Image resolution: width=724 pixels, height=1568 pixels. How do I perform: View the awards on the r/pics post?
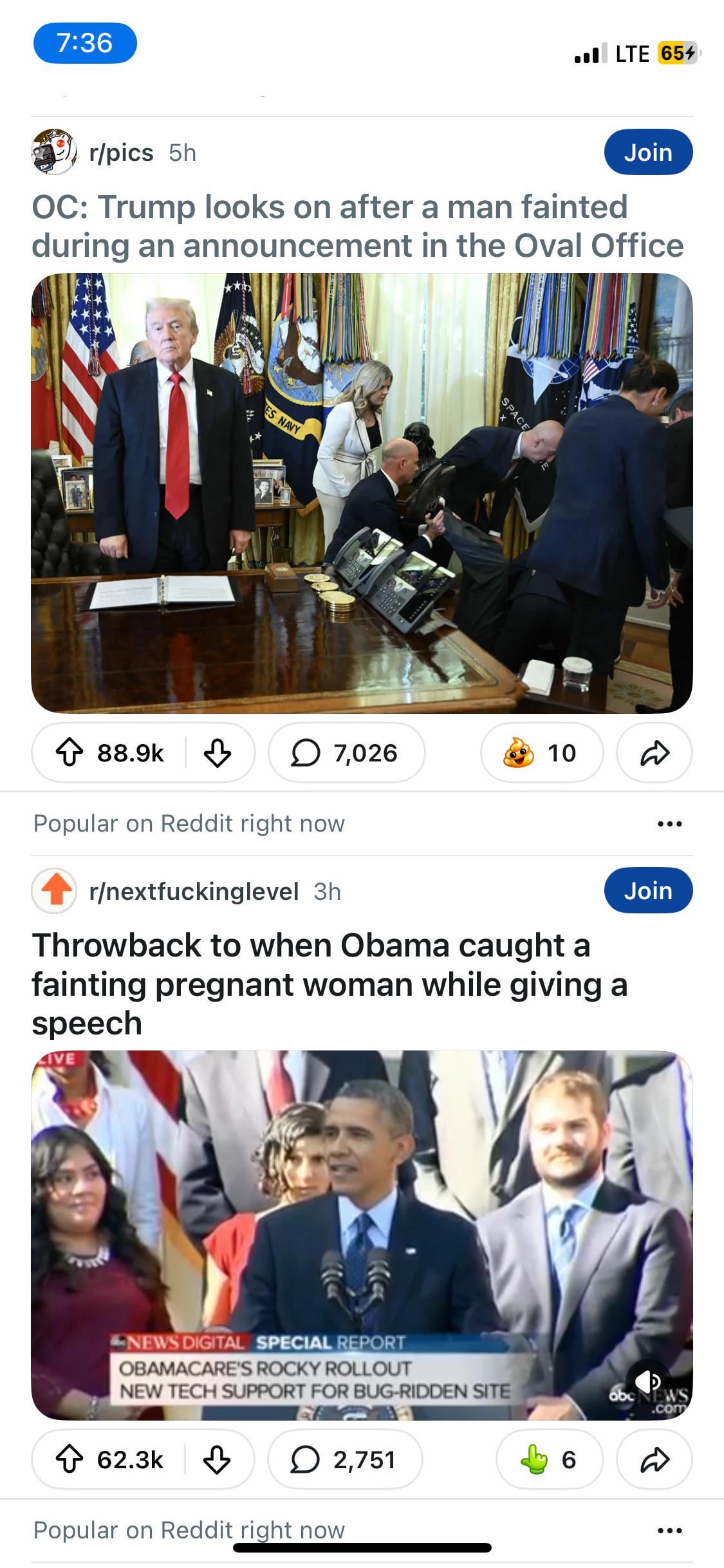click(541, 752)
